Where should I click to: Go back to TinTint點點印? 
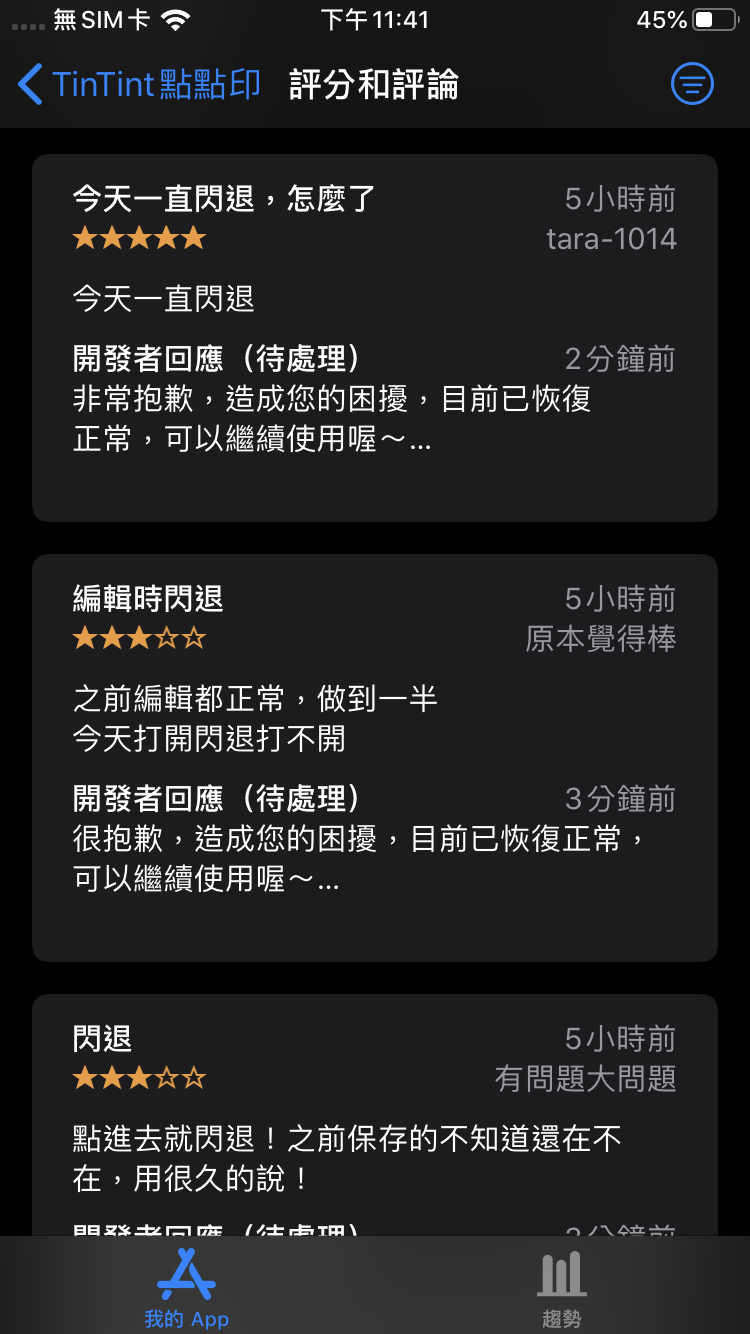pyautogui.click(x=138, y=85)
